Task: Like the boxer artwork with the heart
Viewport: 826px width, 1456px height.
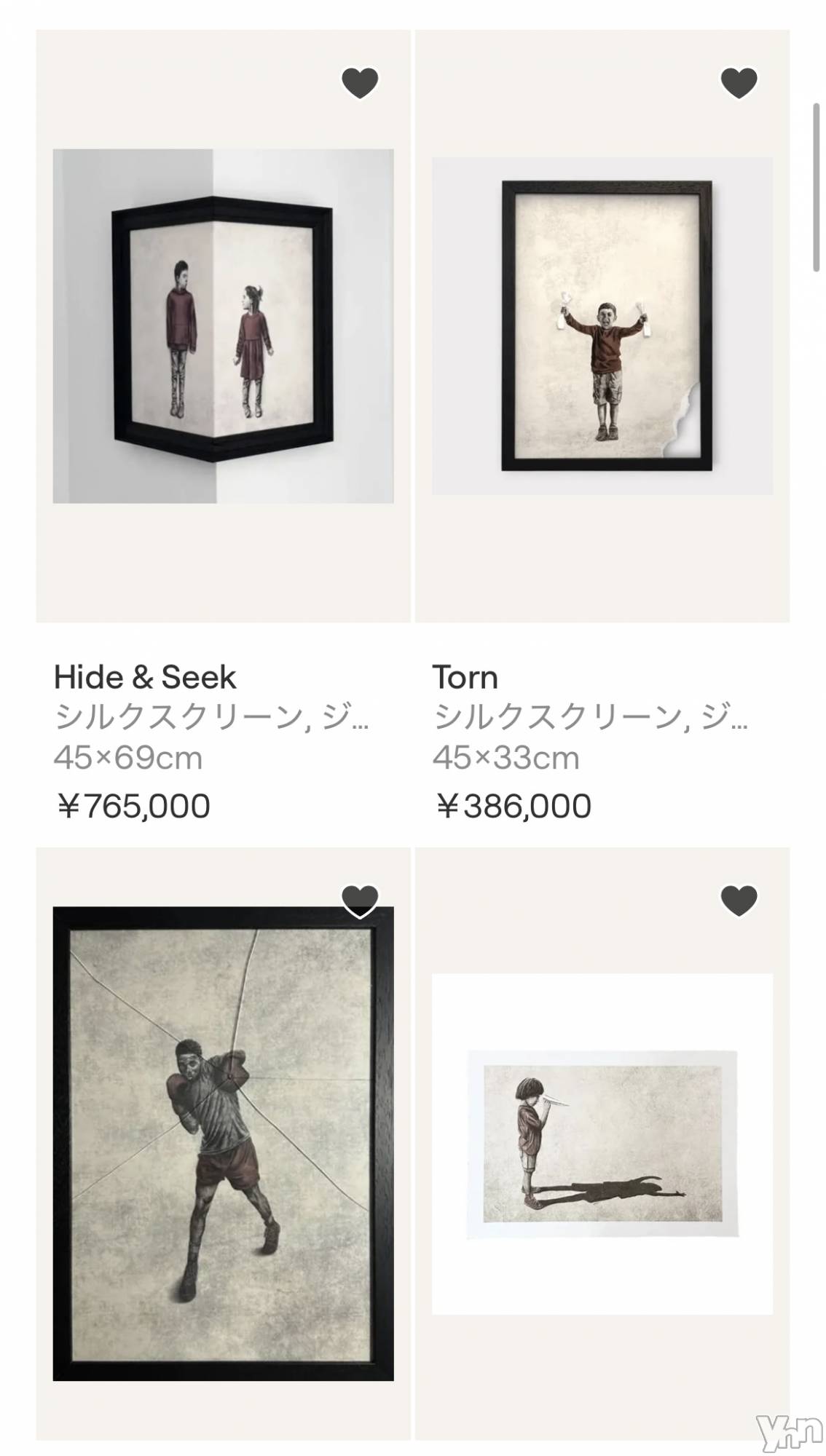Action: coord(360,901)
